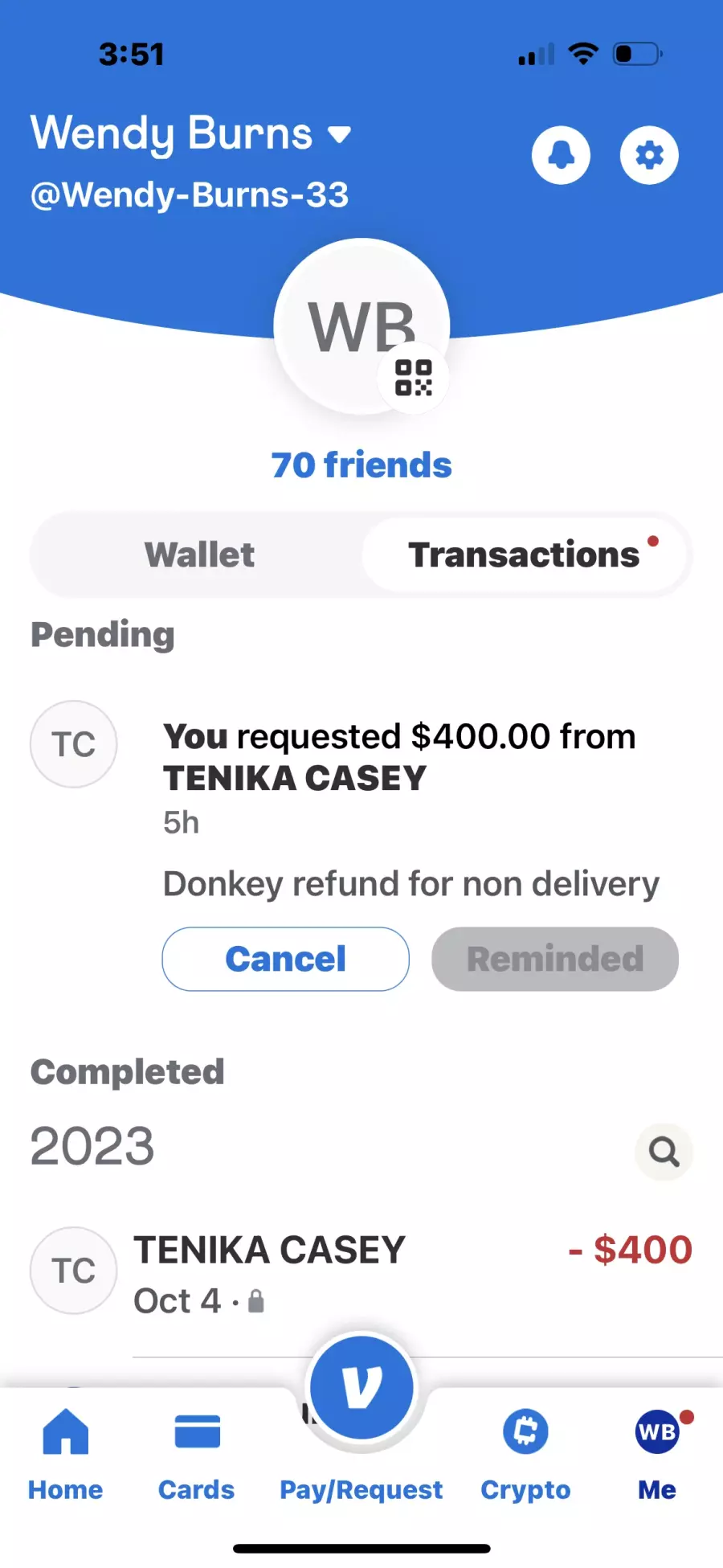This screenshot has height=1568, width=723.
Task: Open the Me tab
Action: point(657,1454)
